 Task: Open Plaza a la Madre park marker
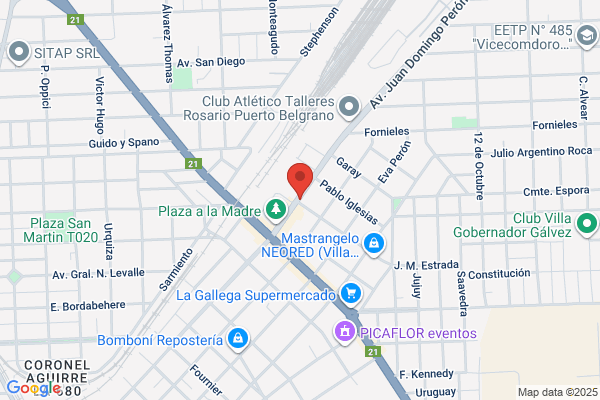pyautogui.click(x=276, y=210)
